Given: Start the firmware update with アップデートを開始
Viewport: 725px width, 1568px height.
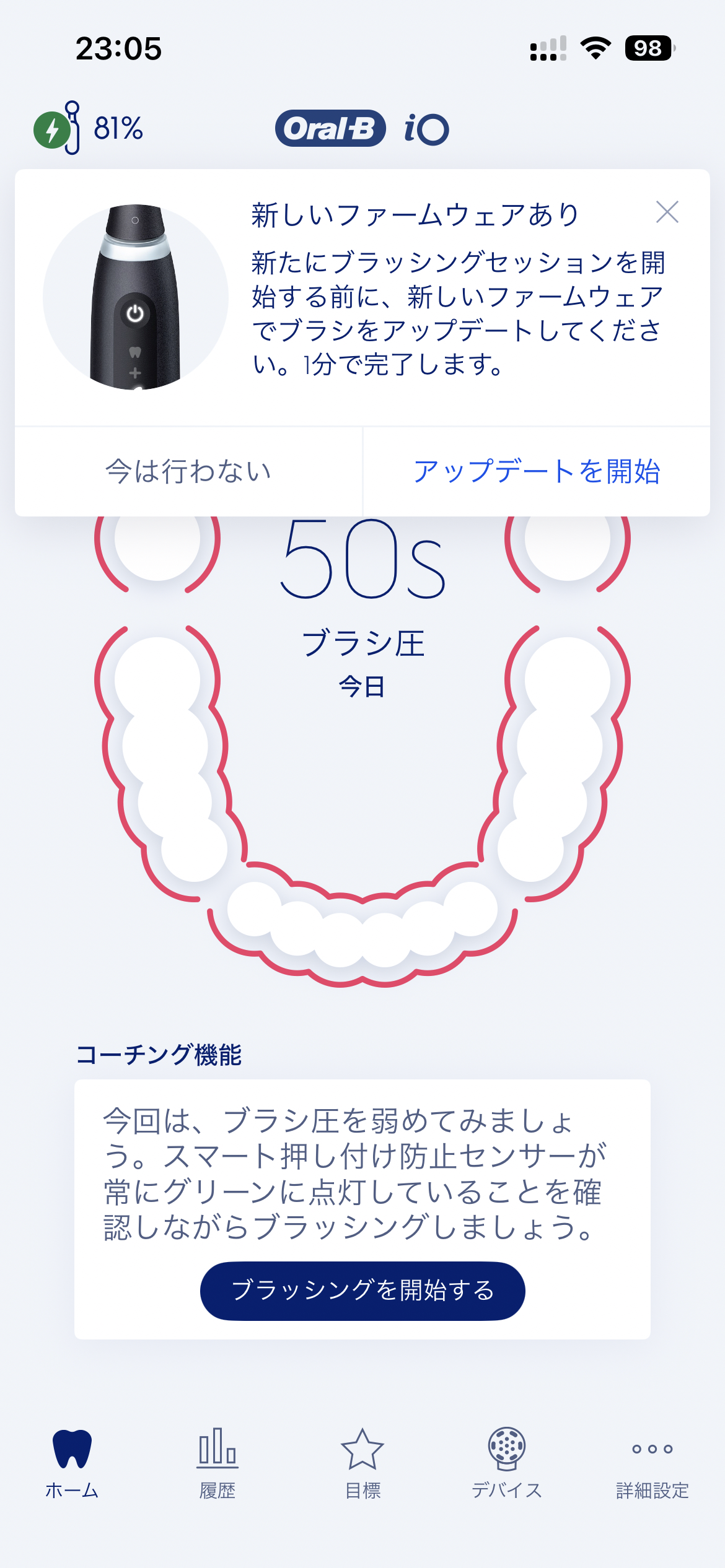Looking at the screenshot, I should click(537, 471).
